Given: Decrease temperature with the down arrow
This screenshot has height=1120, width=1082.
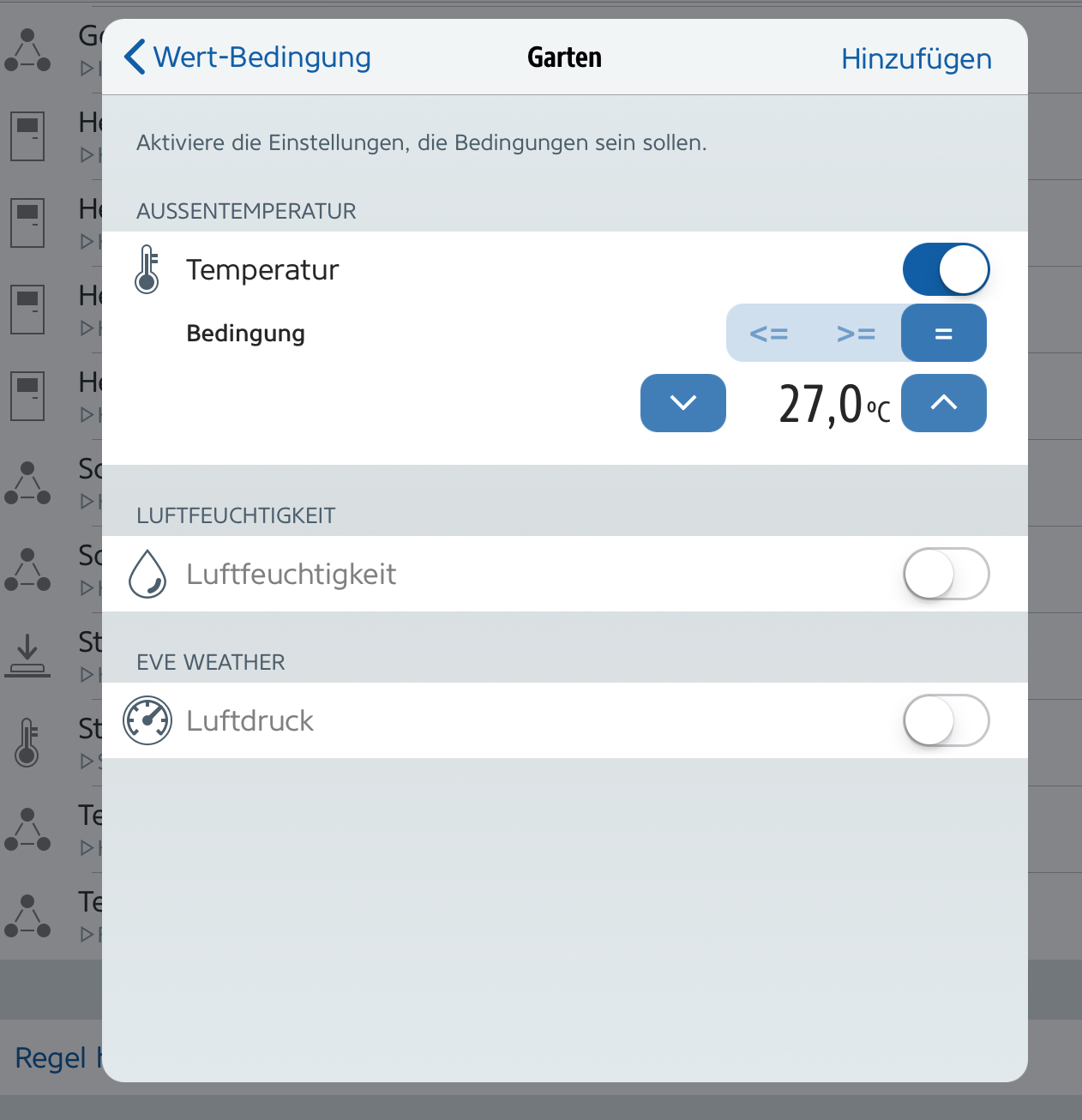Looking at the screenshot, I should 682,403.
